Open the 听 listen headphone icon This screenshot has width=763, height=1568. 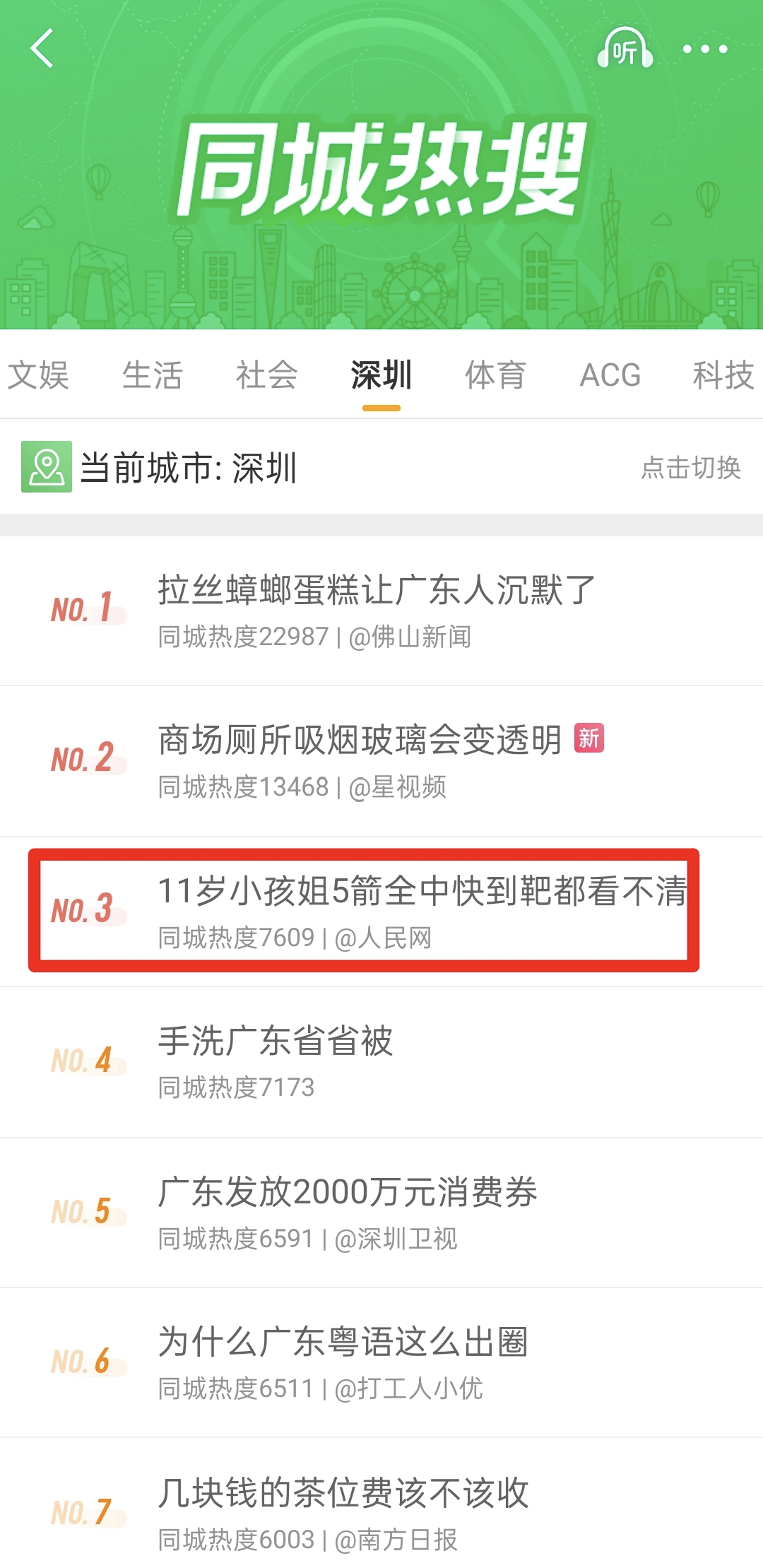pyautogui.click(x=625, y=49)
